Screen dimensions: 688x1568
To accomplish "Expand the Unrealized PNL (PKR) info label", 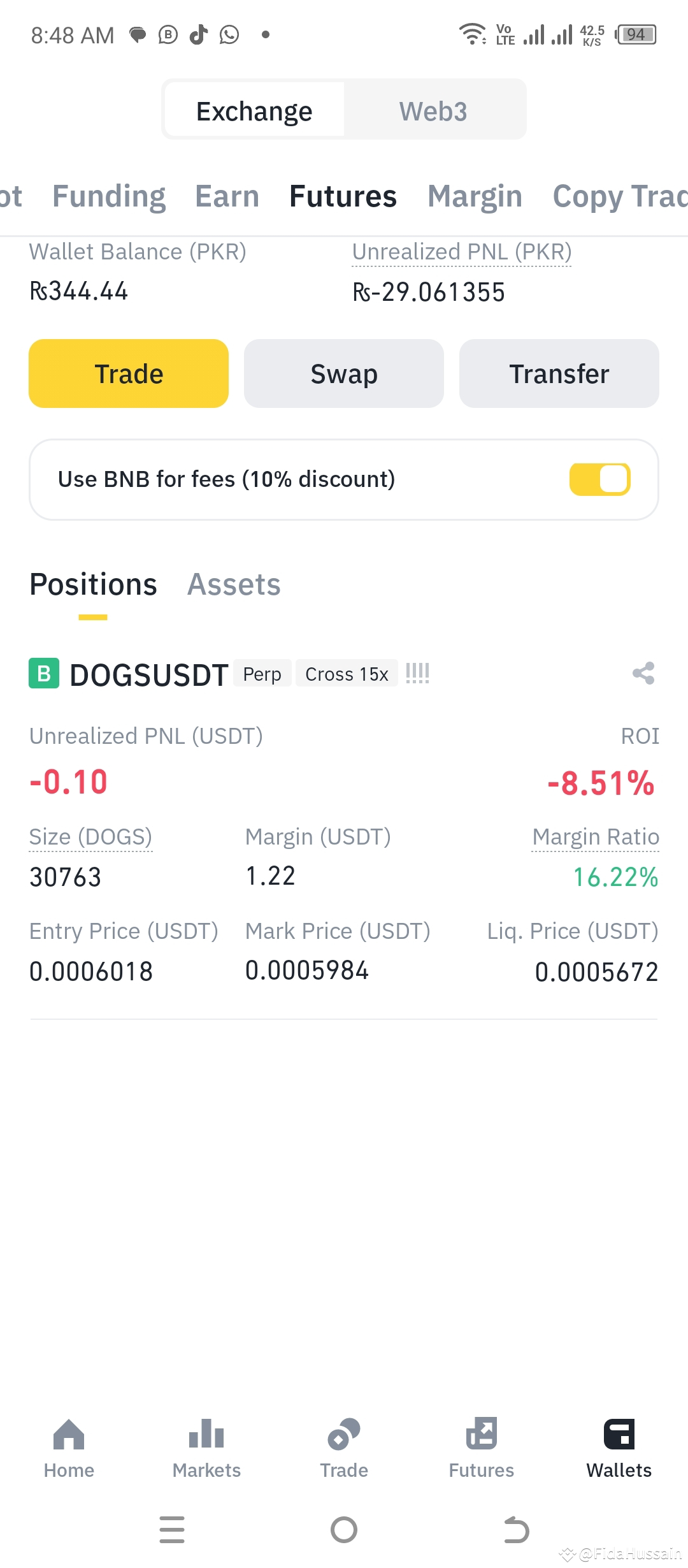I will click(x=461, y=251).
